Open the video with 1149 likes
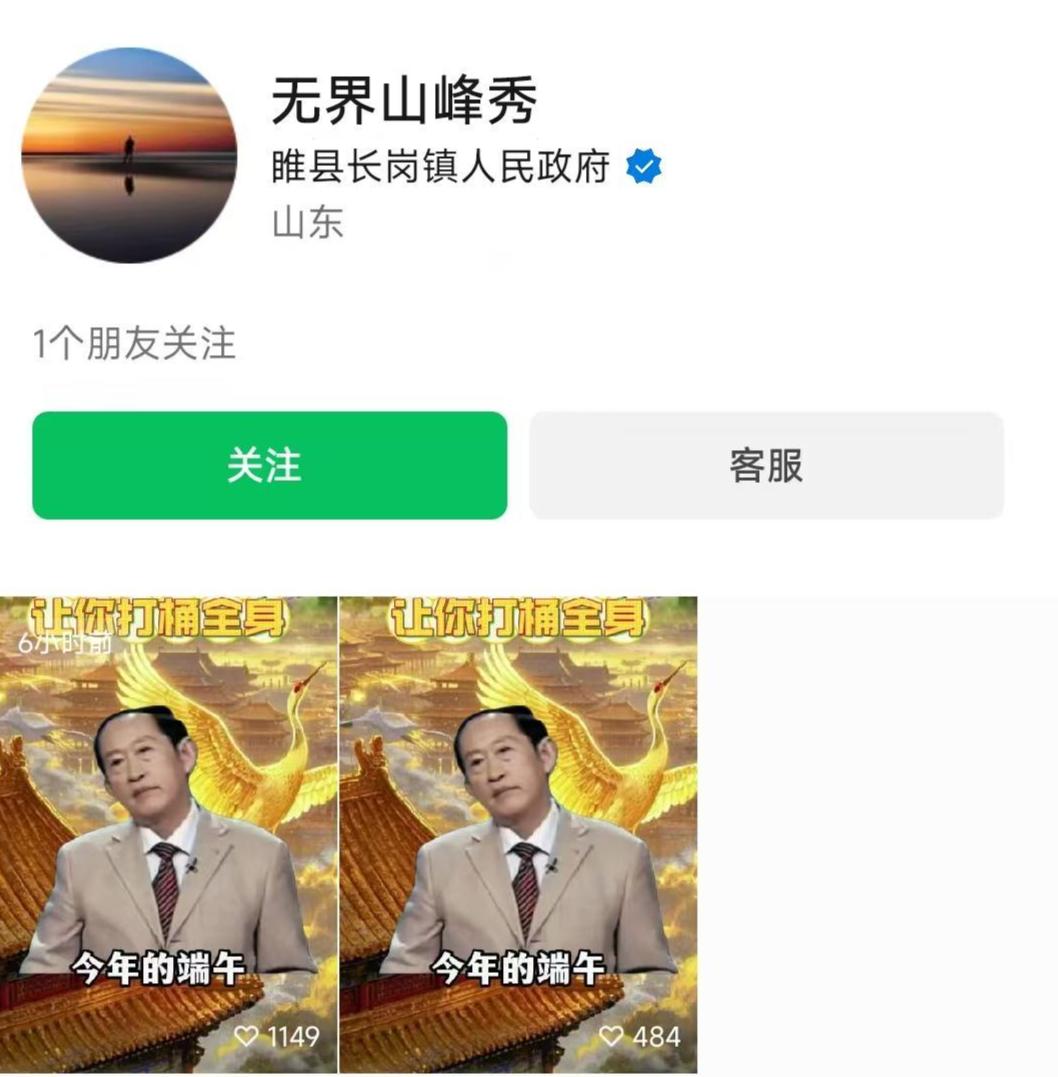Viewport: 1058px width, 1077px height. [169, 834]
